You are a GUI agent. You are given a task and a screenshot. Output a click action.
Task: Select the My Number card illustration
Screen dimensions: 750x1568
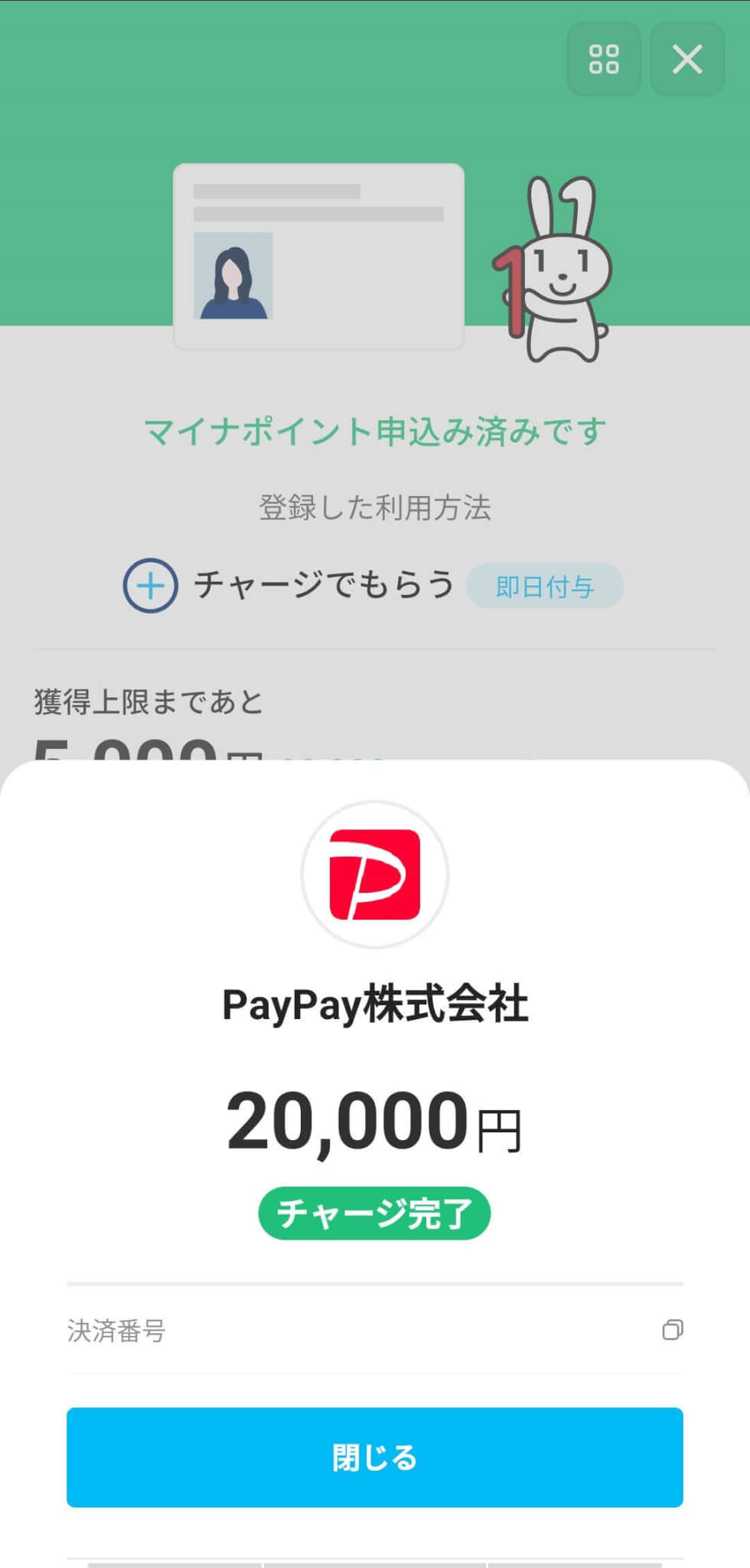pyautogui.click(x=319, y=256)
